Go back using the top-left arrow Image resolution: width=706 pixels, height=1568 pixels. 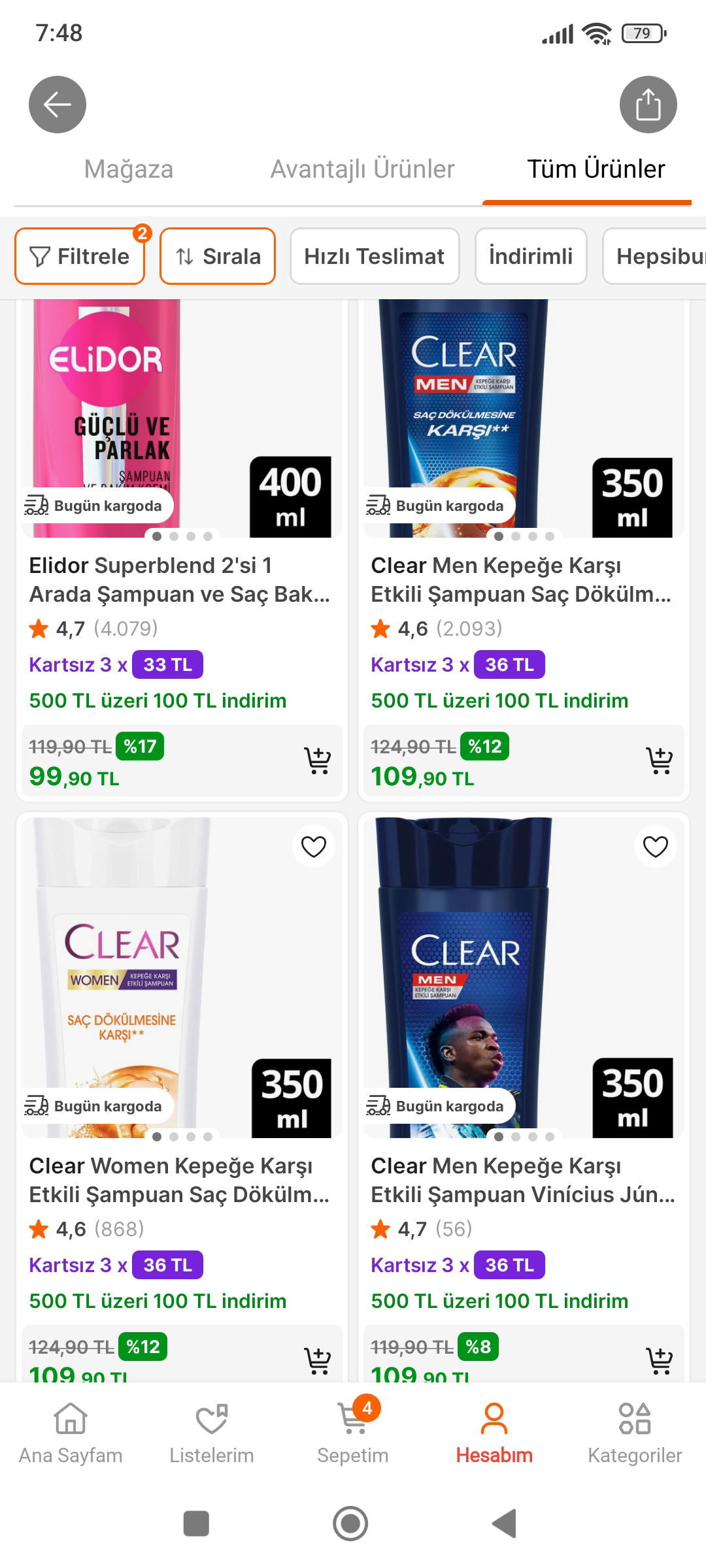pos(58,105)
